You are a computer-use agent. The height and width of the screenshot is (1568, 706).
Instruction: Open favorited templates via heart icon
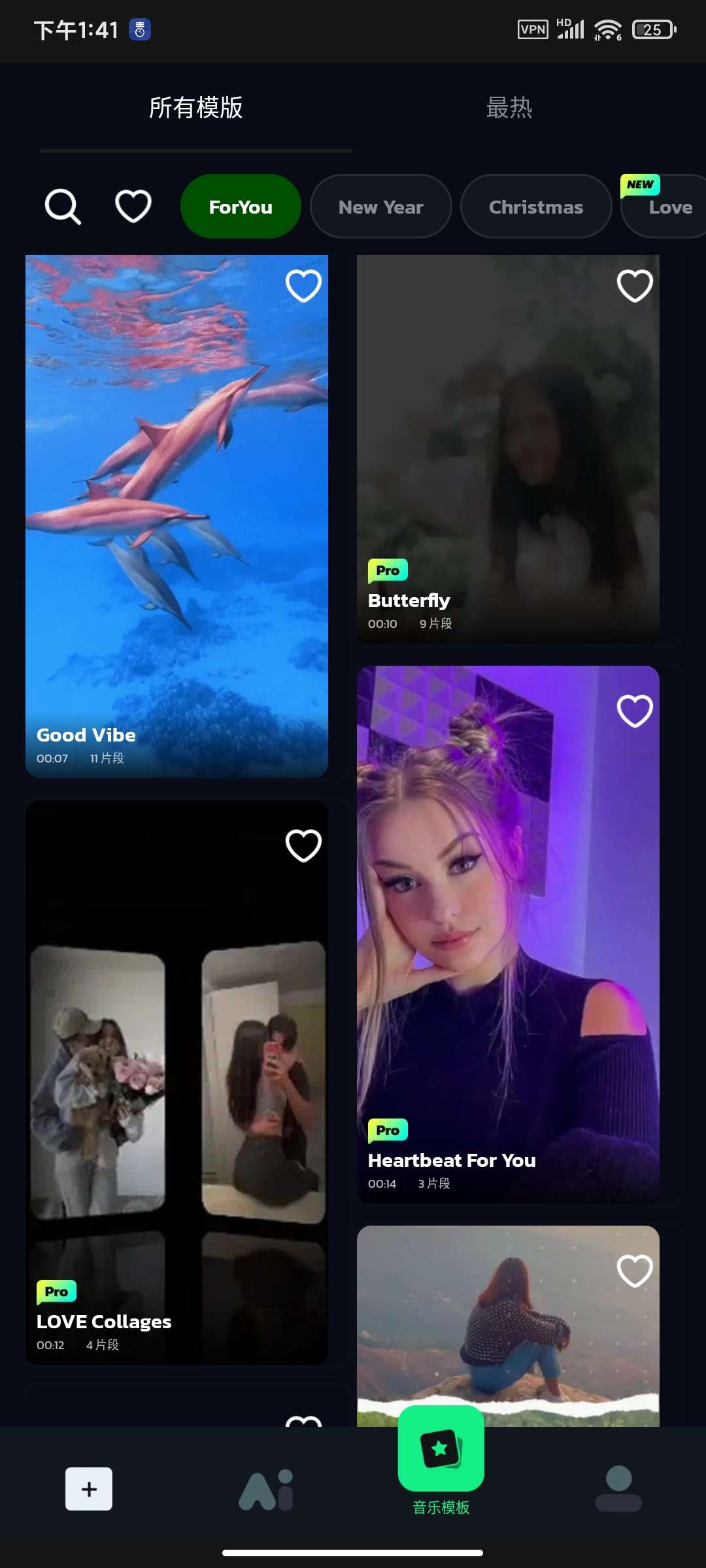pyautogui.click(x=133, y=206)
